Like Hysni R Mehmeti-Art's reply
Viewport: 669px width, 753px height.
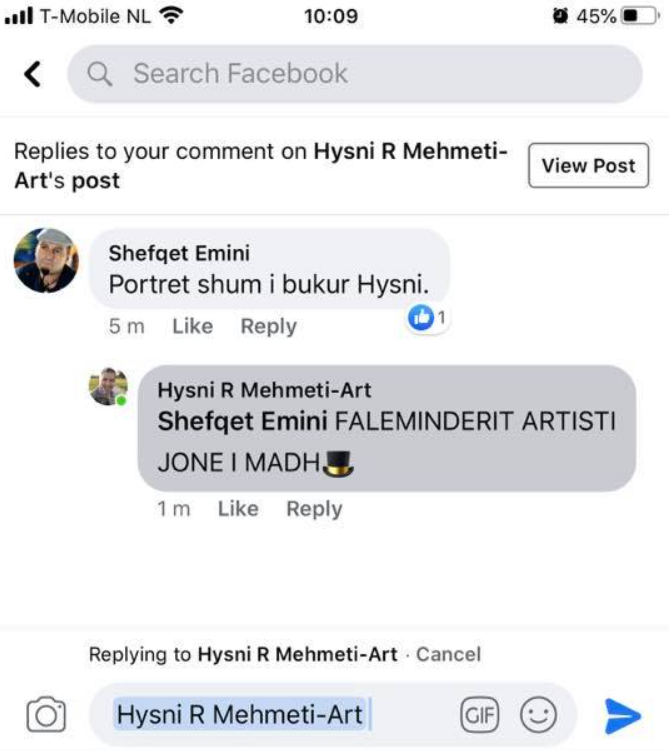(x=237, y=509)
